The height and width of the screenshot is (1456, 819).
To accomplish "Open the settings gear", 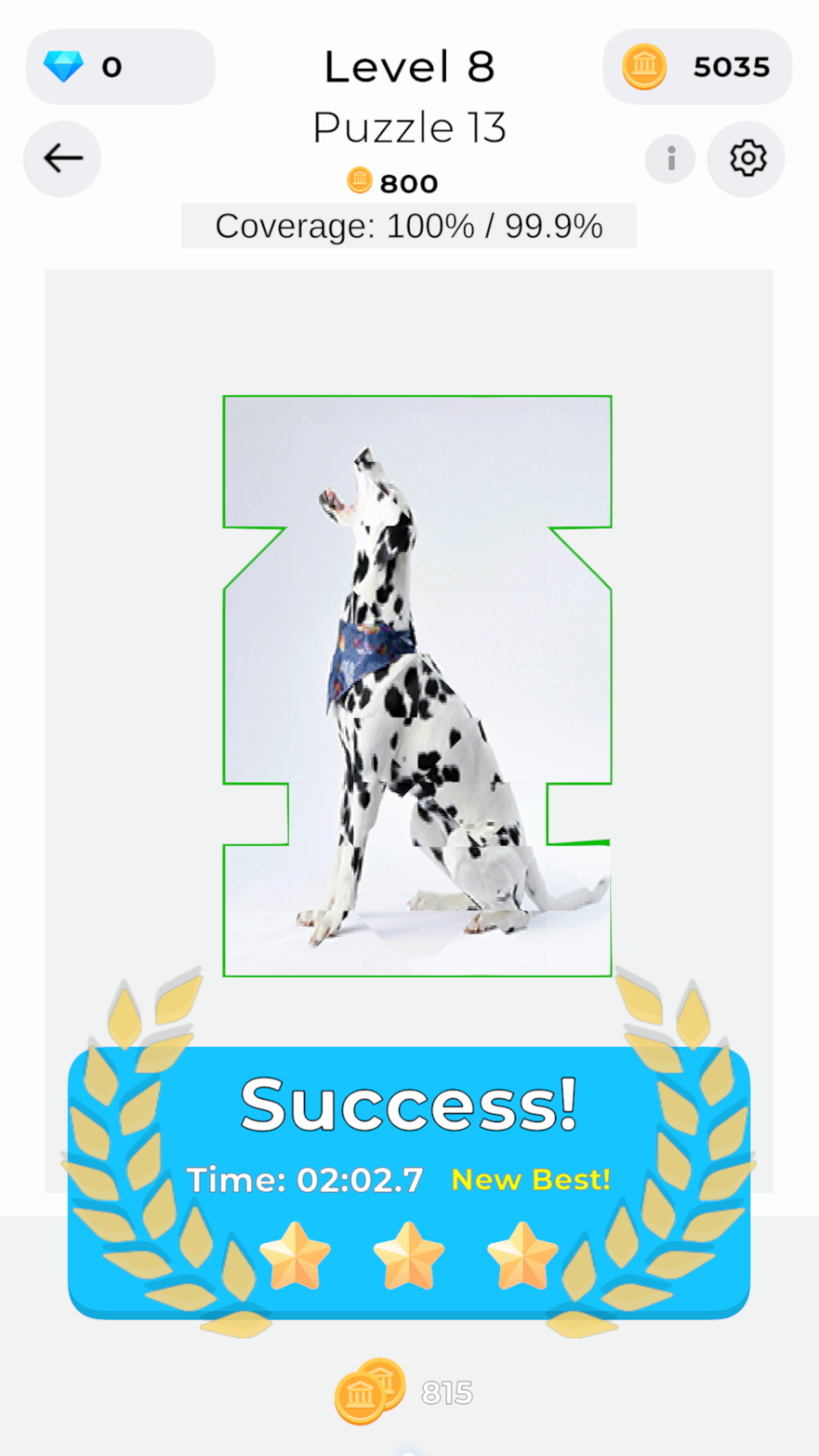I will [747, 158].
